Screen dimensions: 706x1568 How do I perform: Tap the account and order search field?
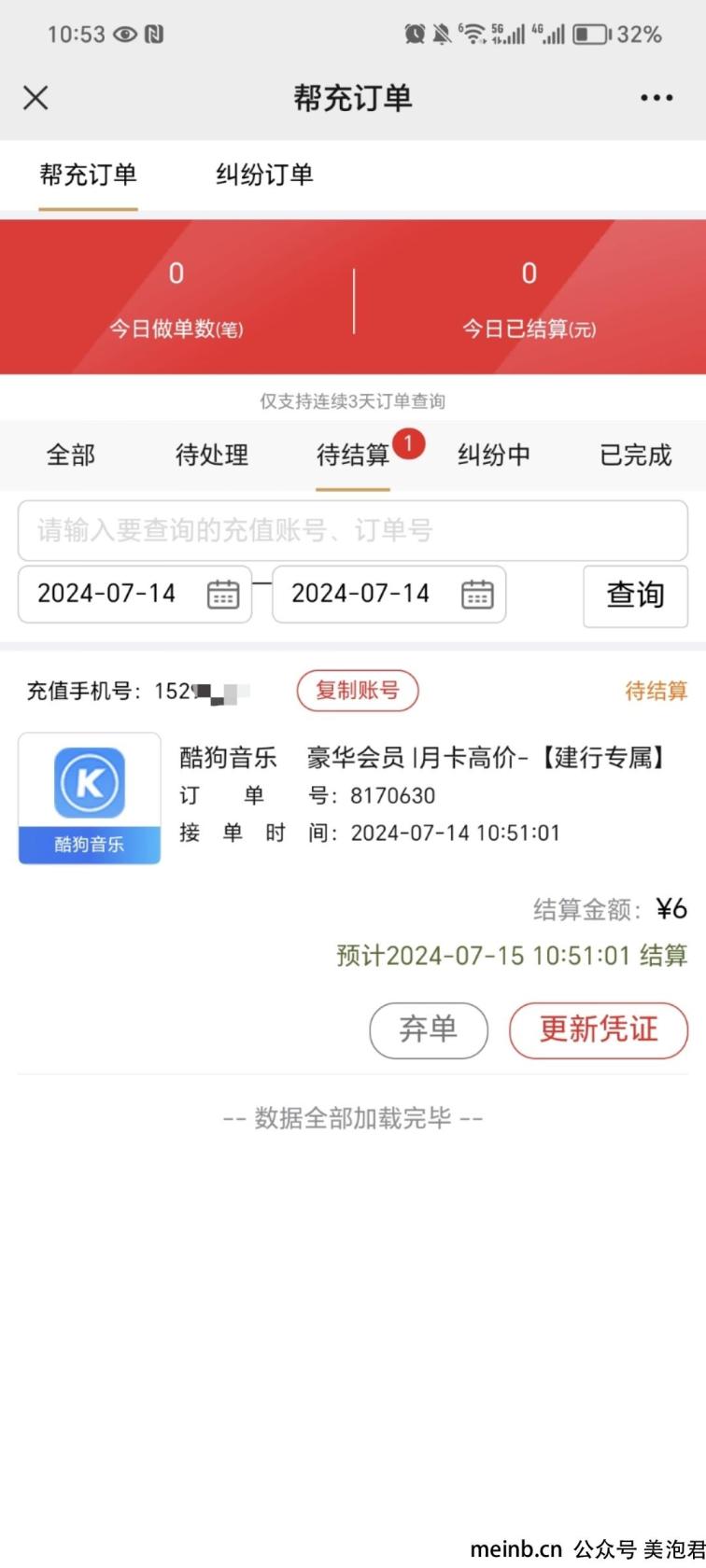point(353,530)
